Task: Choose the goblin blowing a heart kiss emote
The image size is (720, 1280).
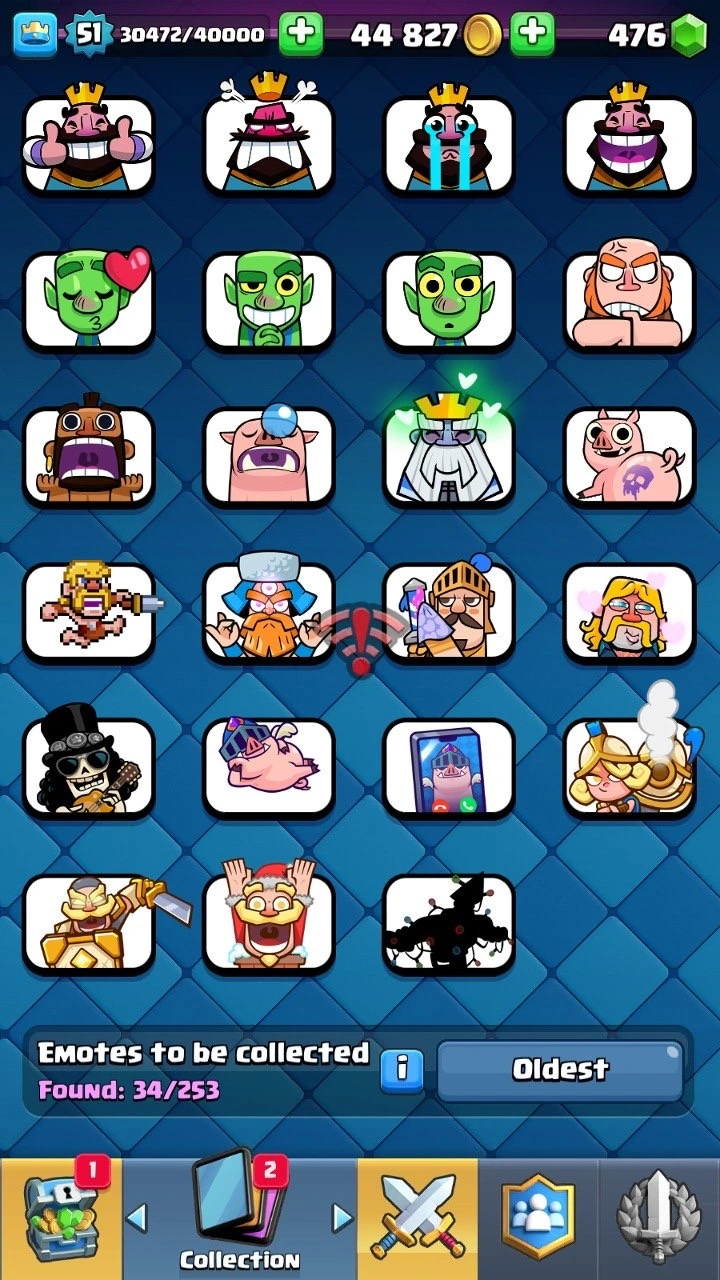Action: coord(89,300)
